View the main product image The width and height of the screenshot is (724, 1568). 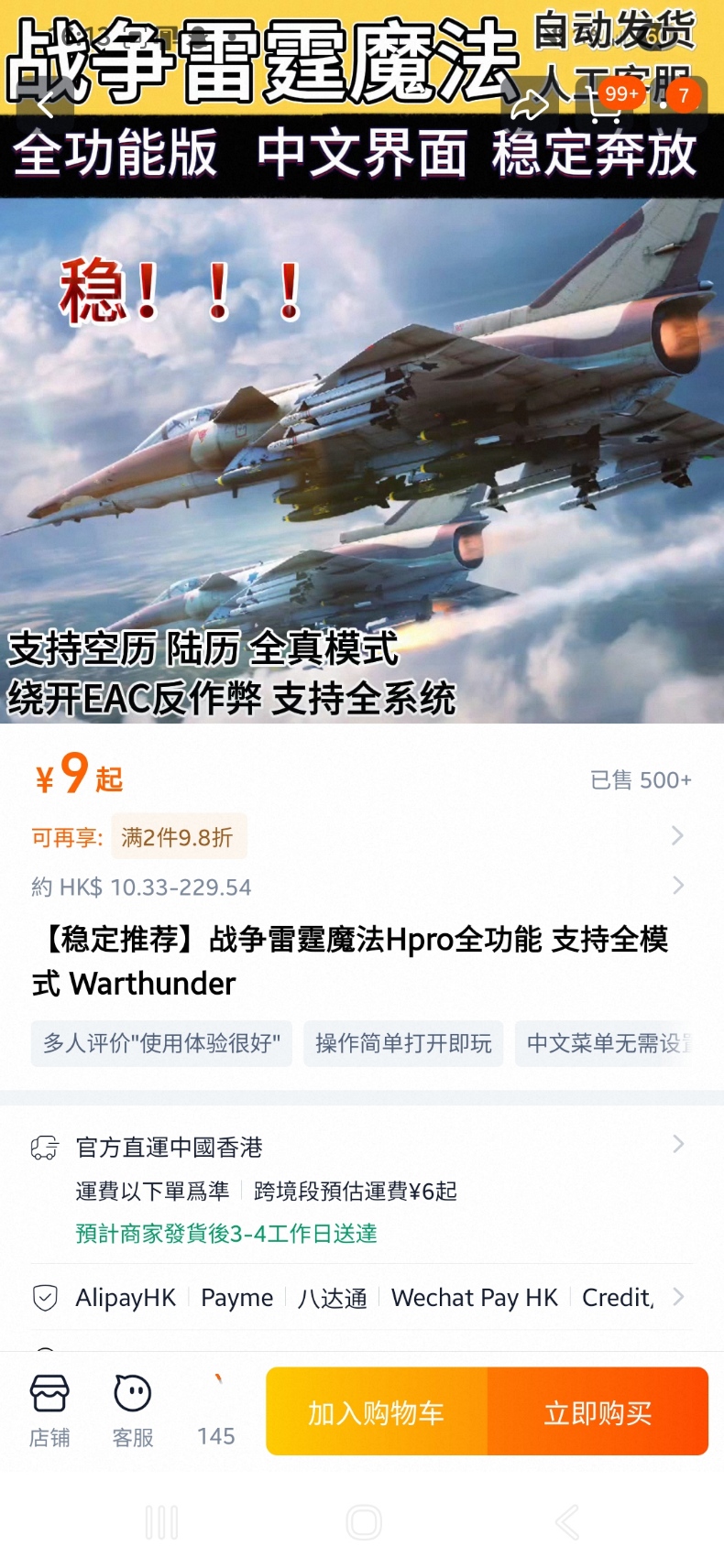pyautogui.click(x=362, y=440)
